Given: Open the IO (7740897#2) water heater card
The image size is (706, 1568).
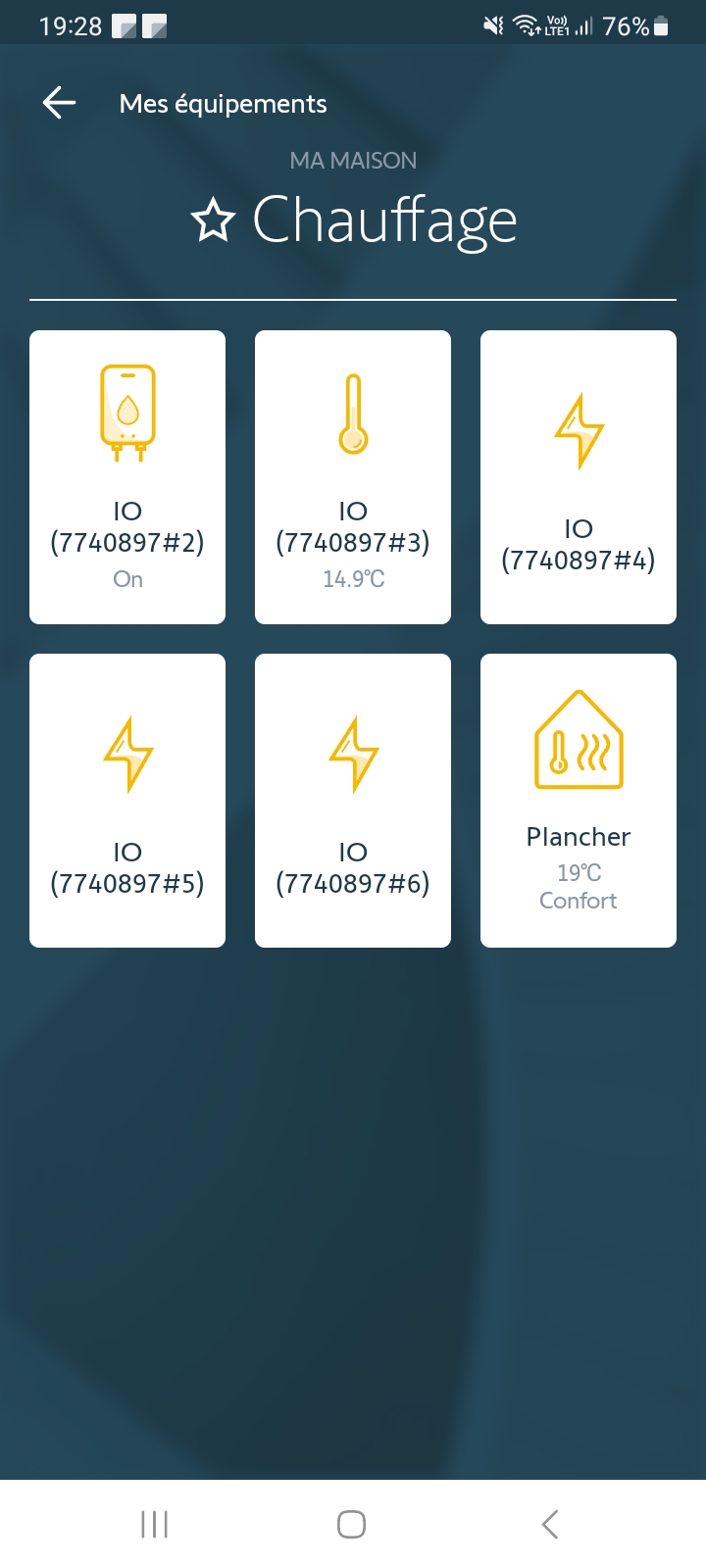Looking at the screenshot, I should point(127,477).
